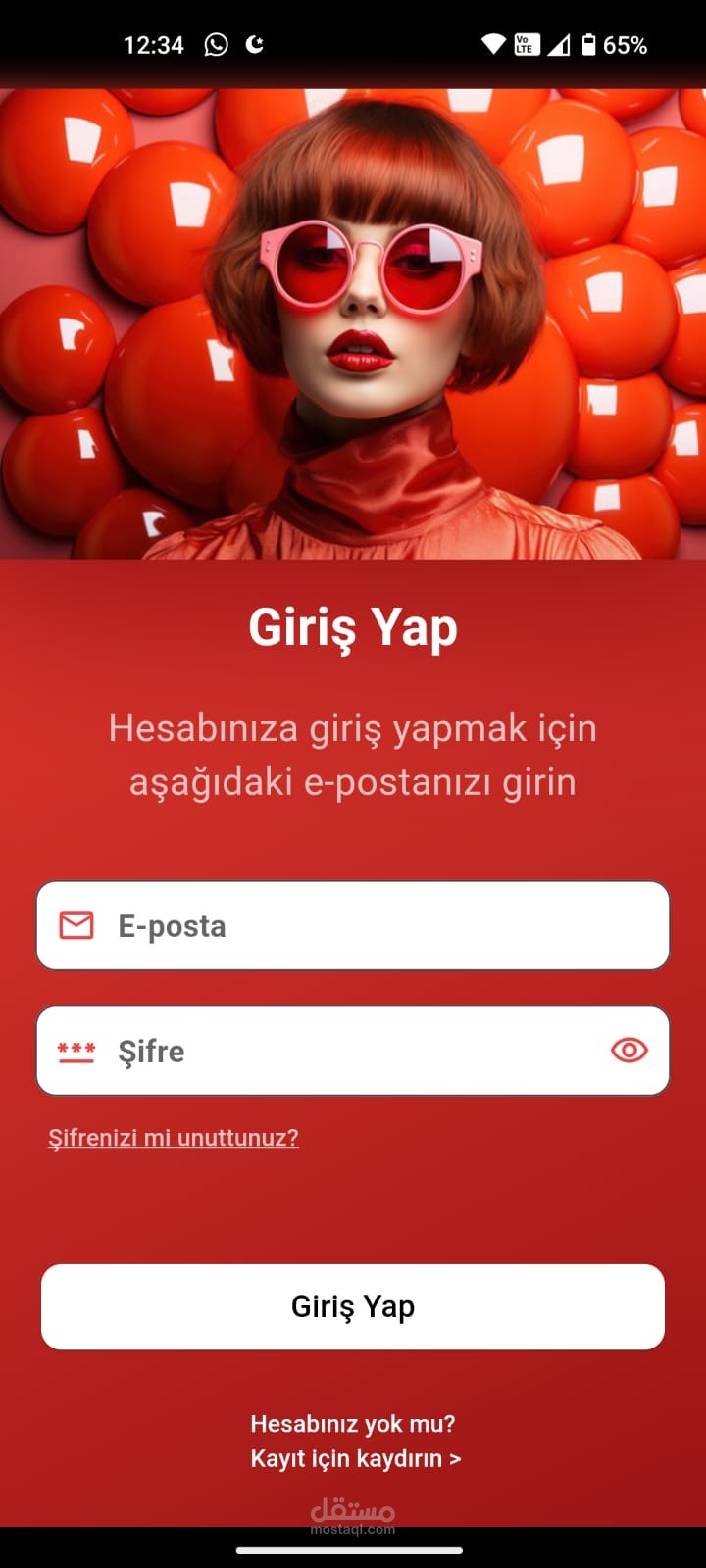Screen dimensions: 706x1568
Task: Tap the E-posta email field
Action: [x=353, y=925]
